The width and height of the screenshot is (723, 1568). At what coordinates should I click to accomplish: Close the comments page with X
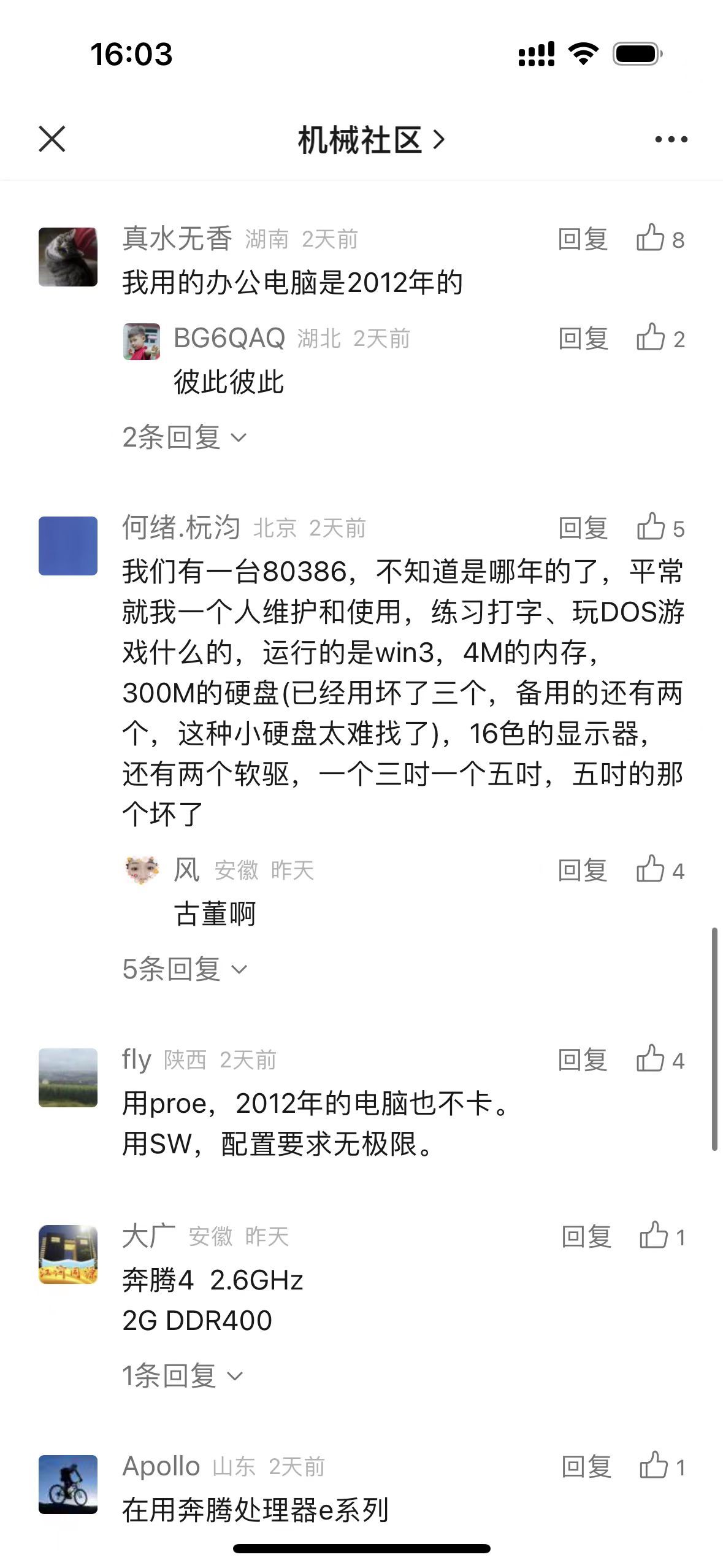[x=52, y=139]
